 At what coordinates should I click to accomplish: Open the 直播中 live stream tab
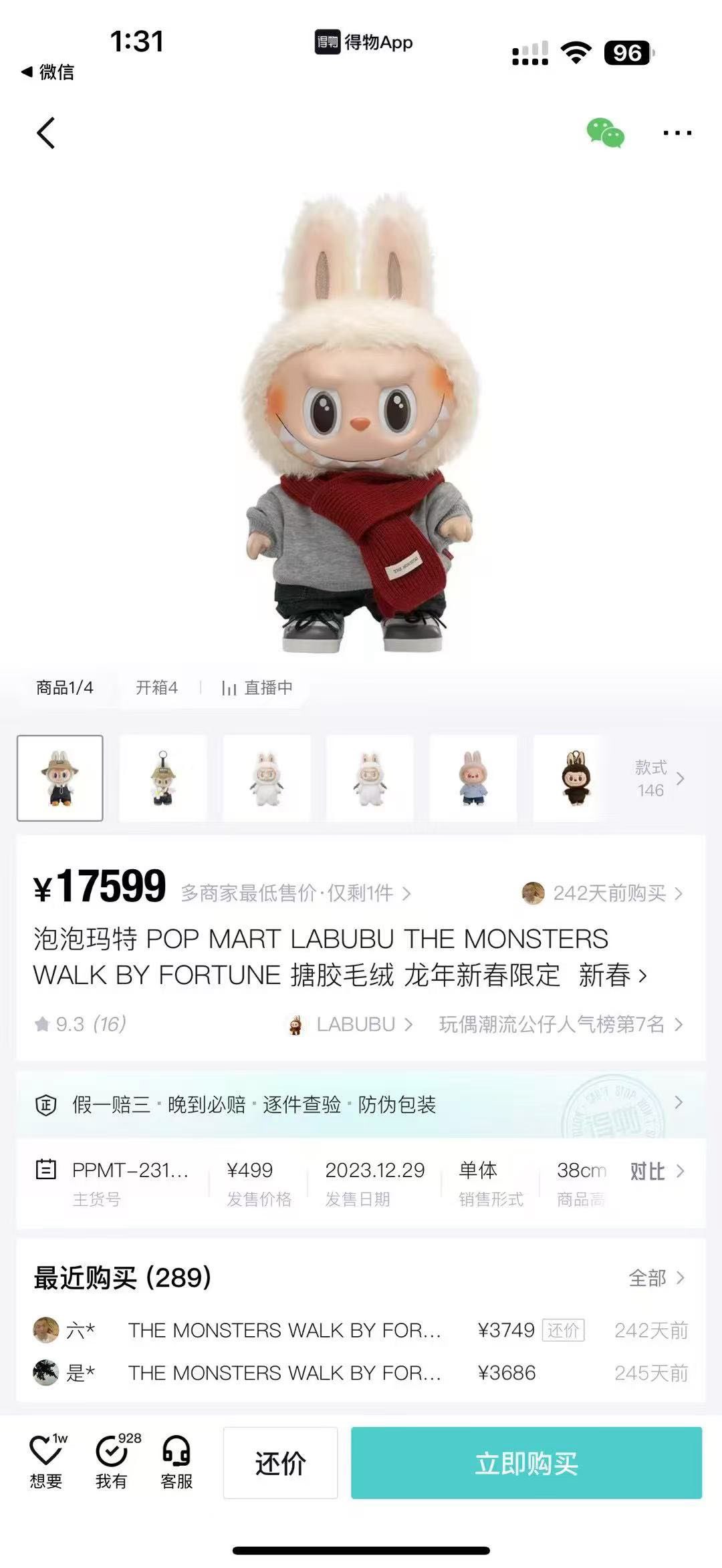(x=257, y=687)
